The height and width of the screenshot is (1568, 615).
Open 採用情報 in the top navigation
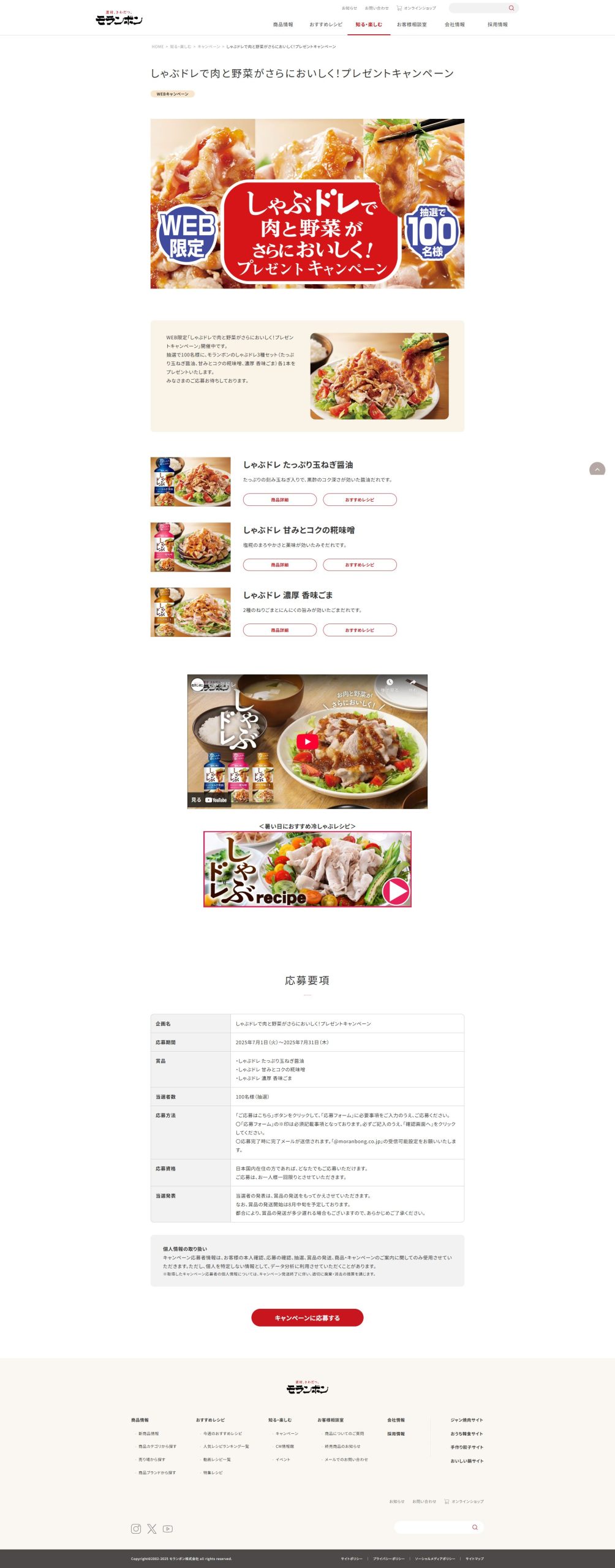[497, 24]
